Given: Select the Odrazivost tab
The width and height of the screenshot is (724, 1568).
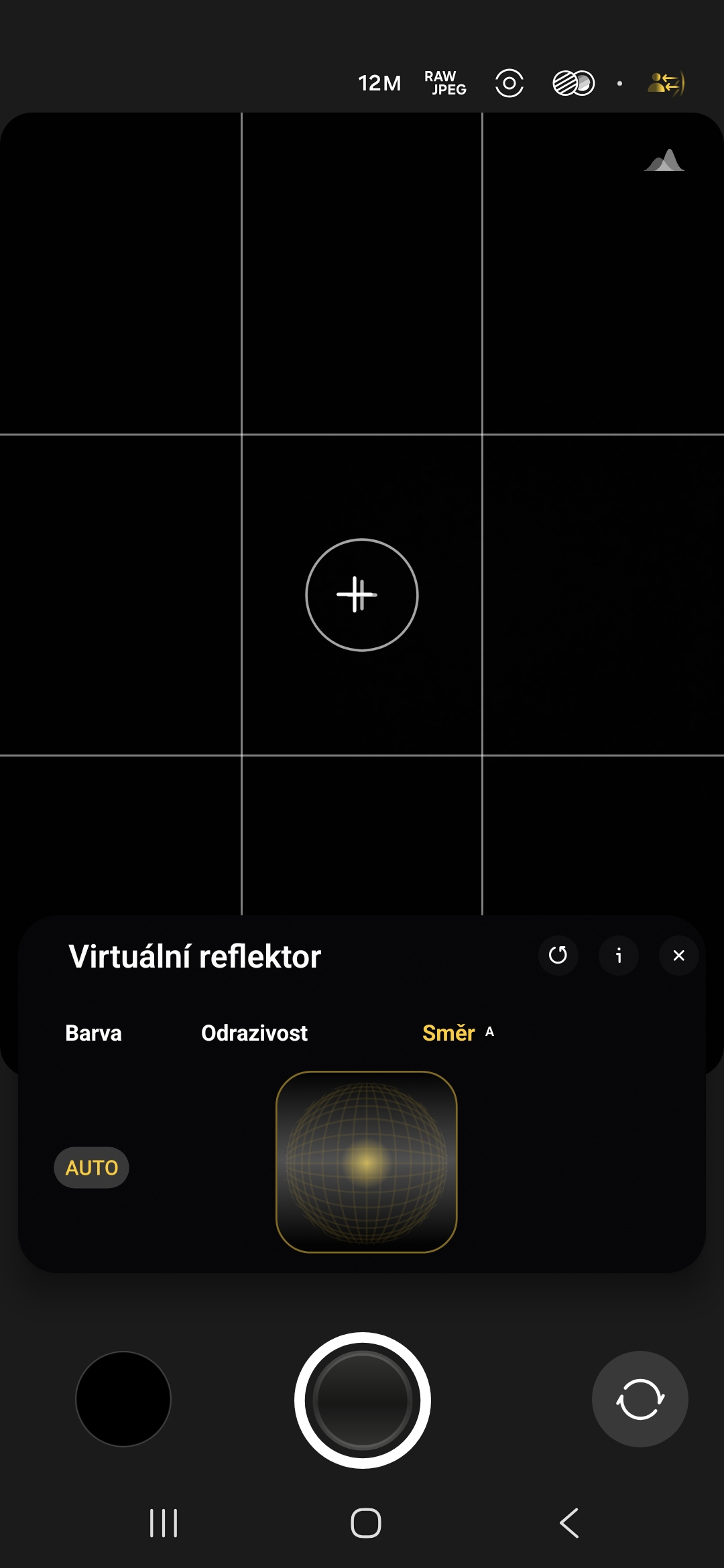Looking at the screenshot, I should pyautogui.click(x=254, y=1033).
